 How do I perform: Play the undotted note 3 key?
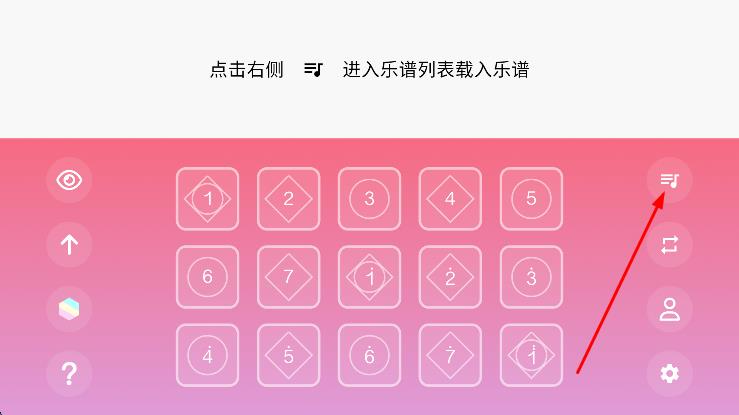[369, 198]
